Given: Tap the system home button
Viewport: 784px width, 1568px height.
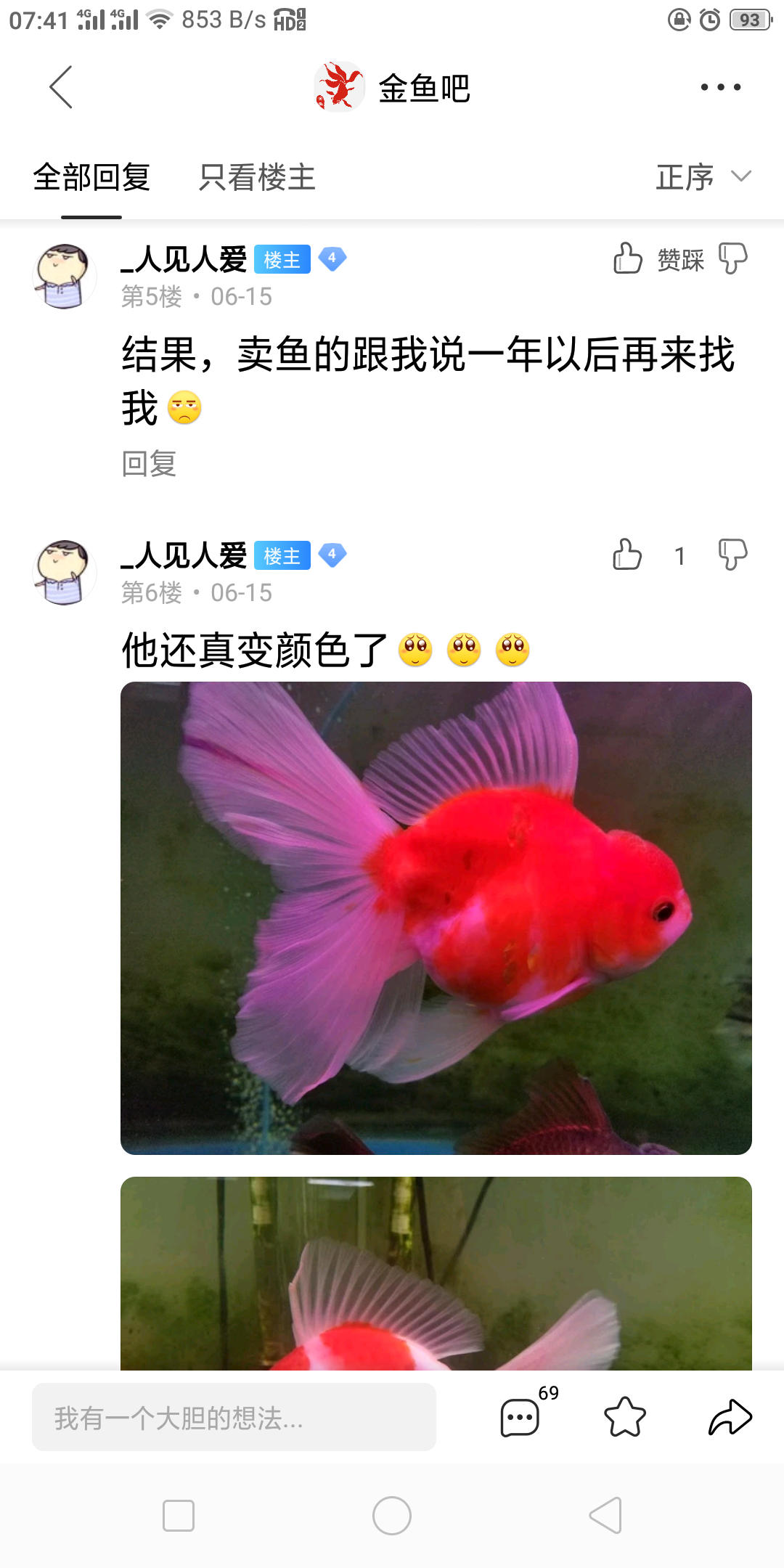Looking at the screenshot, I should pos(392,1516).
